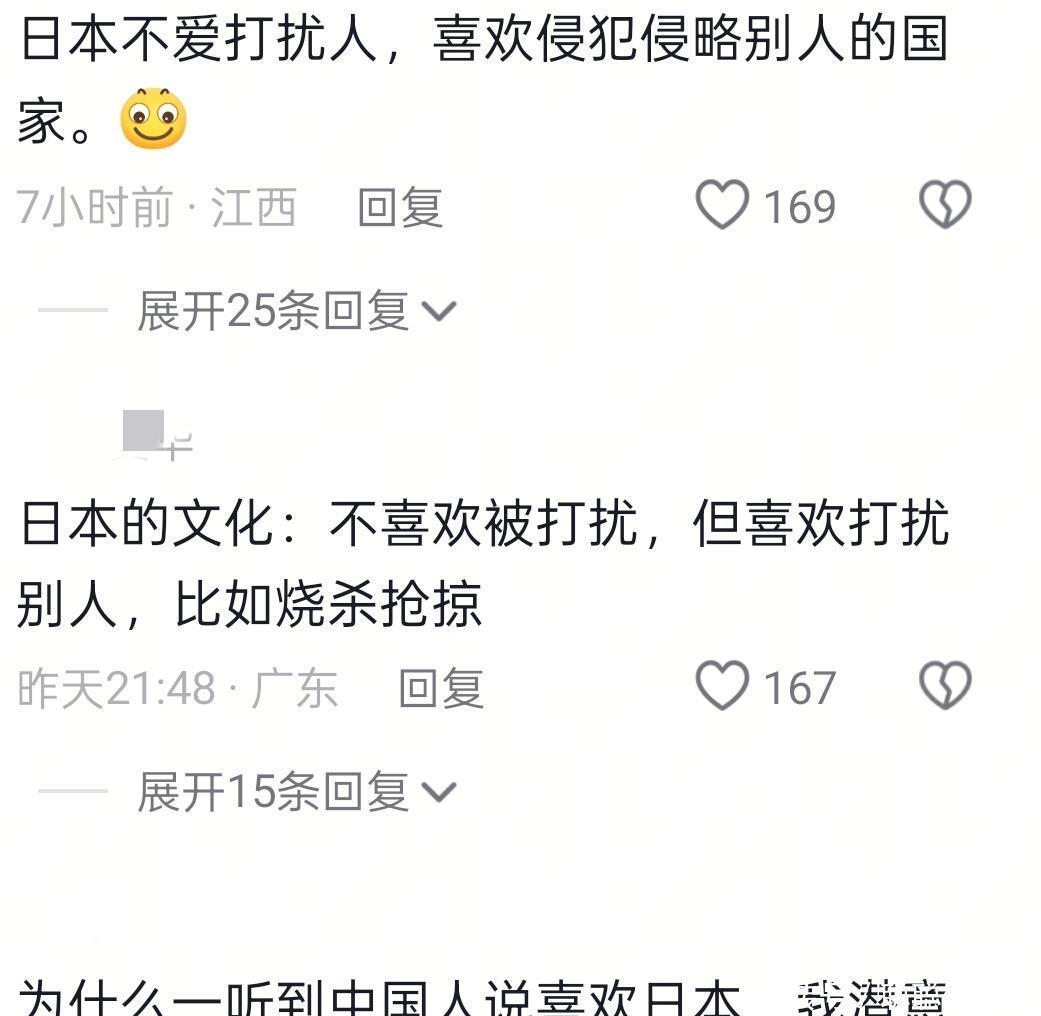Dislike the Jiangxi comment
The image size is (1041, 1016).
click(945, 205)
